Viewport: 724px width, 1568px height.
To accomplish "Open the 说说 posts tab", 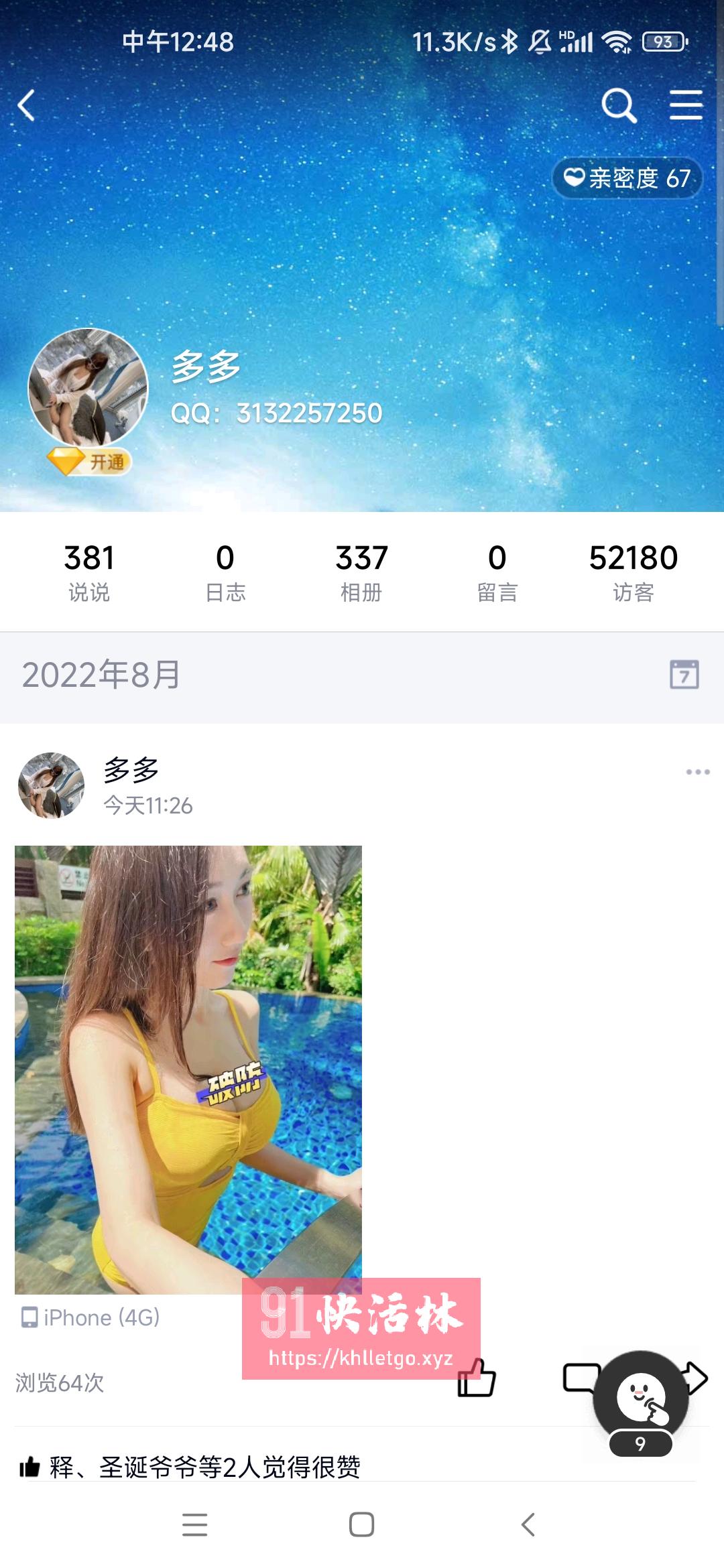I will point(88,573).
